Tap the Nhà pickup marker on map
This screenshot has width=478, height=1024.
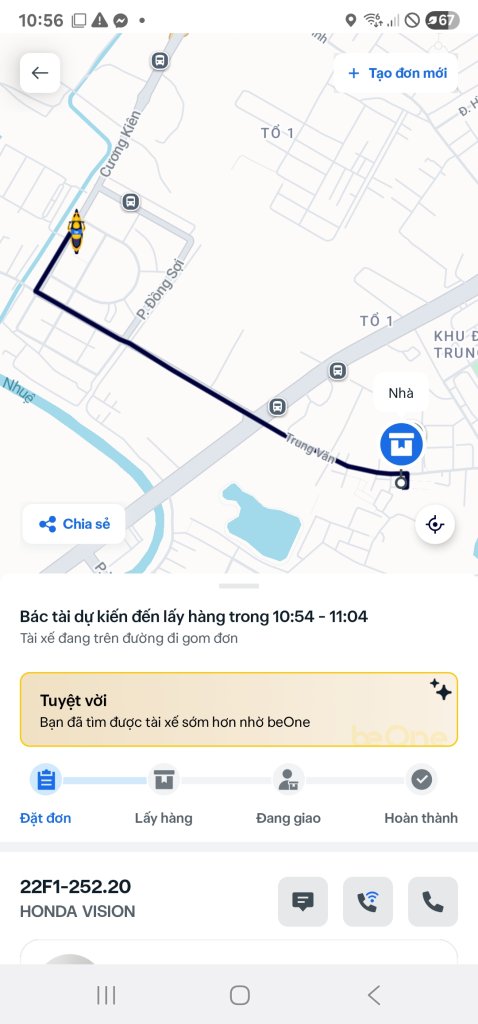[402, 444]
